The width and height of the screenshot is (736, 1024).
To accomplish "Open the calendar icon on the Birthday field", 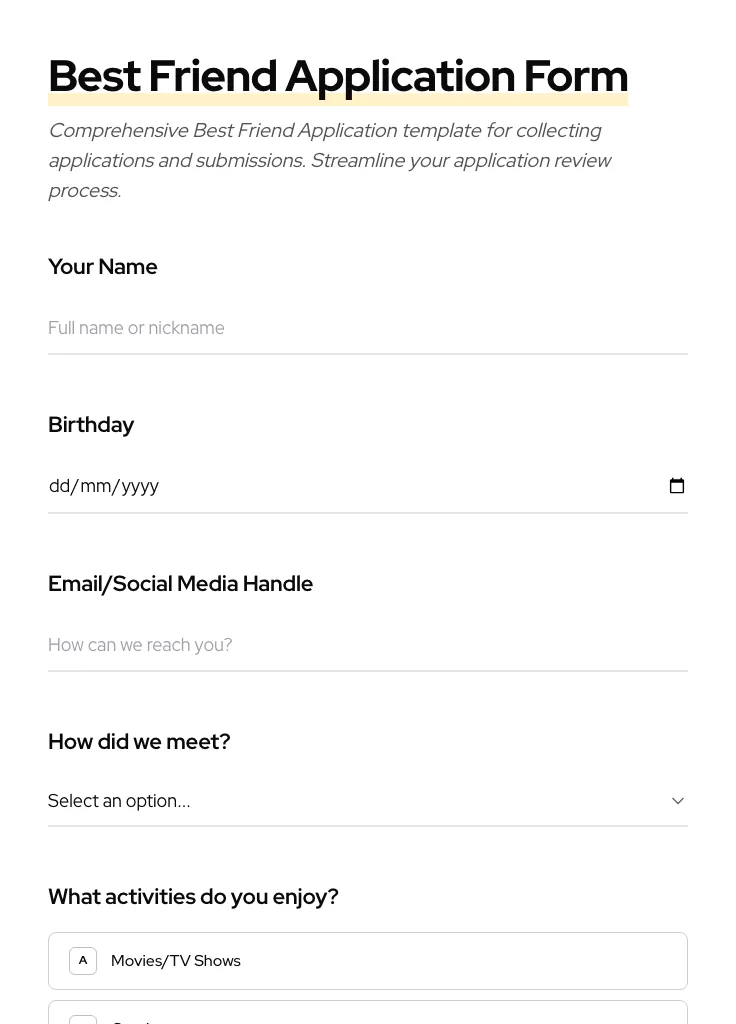I will 677,486.
